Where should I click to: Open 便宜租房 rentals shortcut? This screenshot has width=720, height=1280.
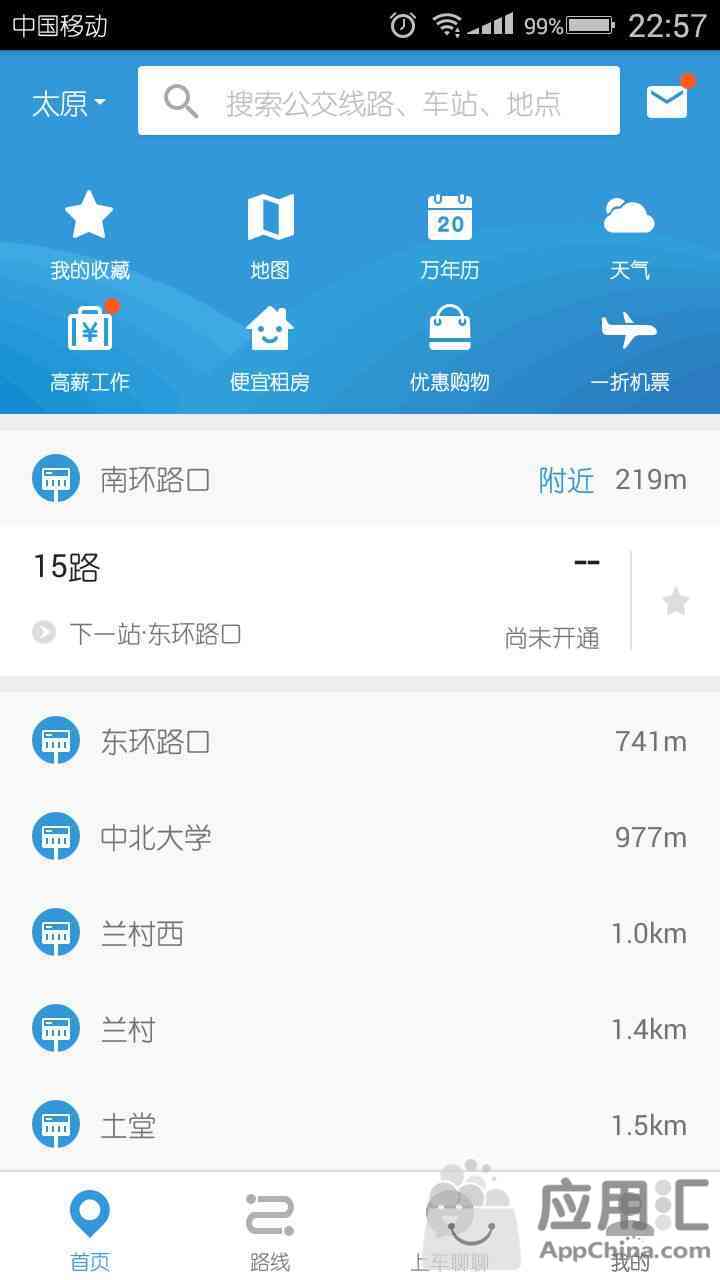pyautogui.click(x=270, y=347)
